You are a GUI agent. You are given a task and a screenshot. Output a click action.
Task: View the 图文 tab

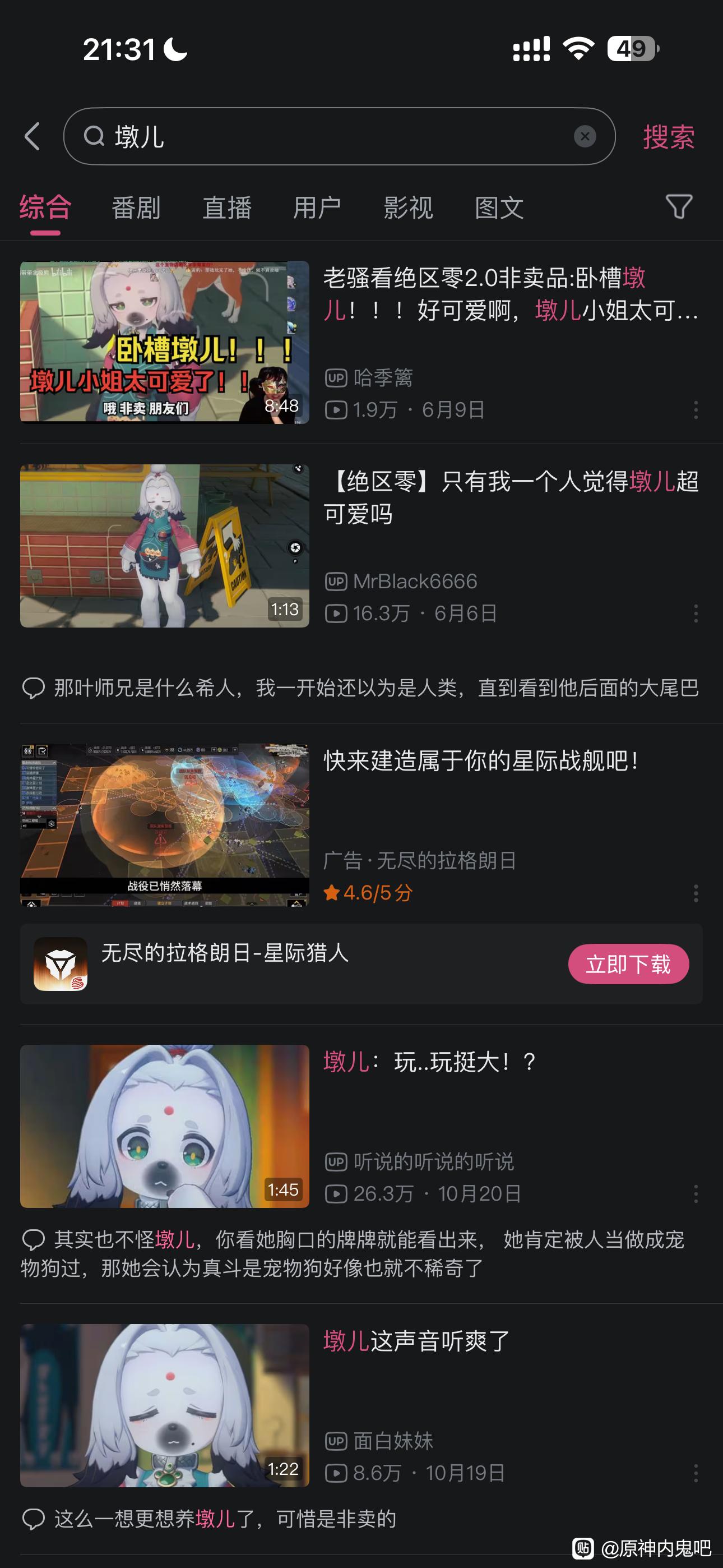(498, 207)
